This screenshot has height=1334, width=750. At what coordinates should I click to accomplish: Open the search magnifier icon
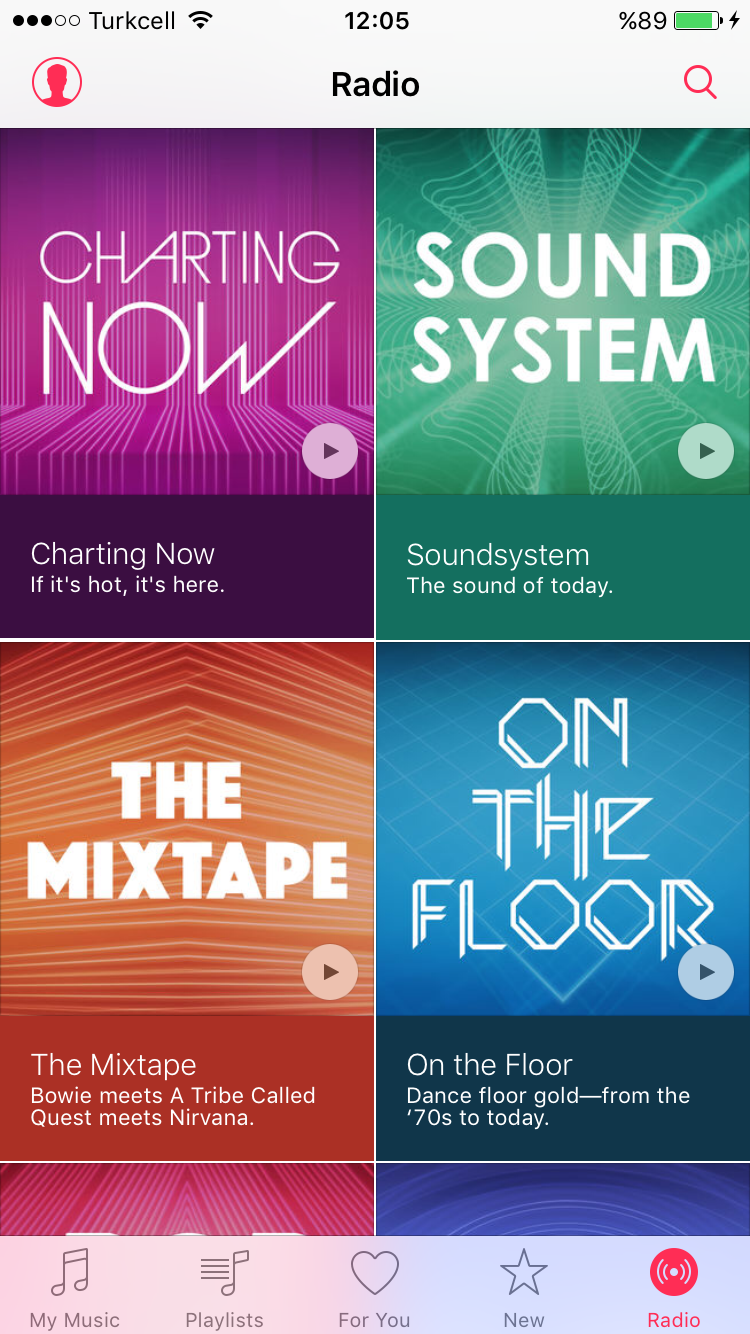pos(700,82)
